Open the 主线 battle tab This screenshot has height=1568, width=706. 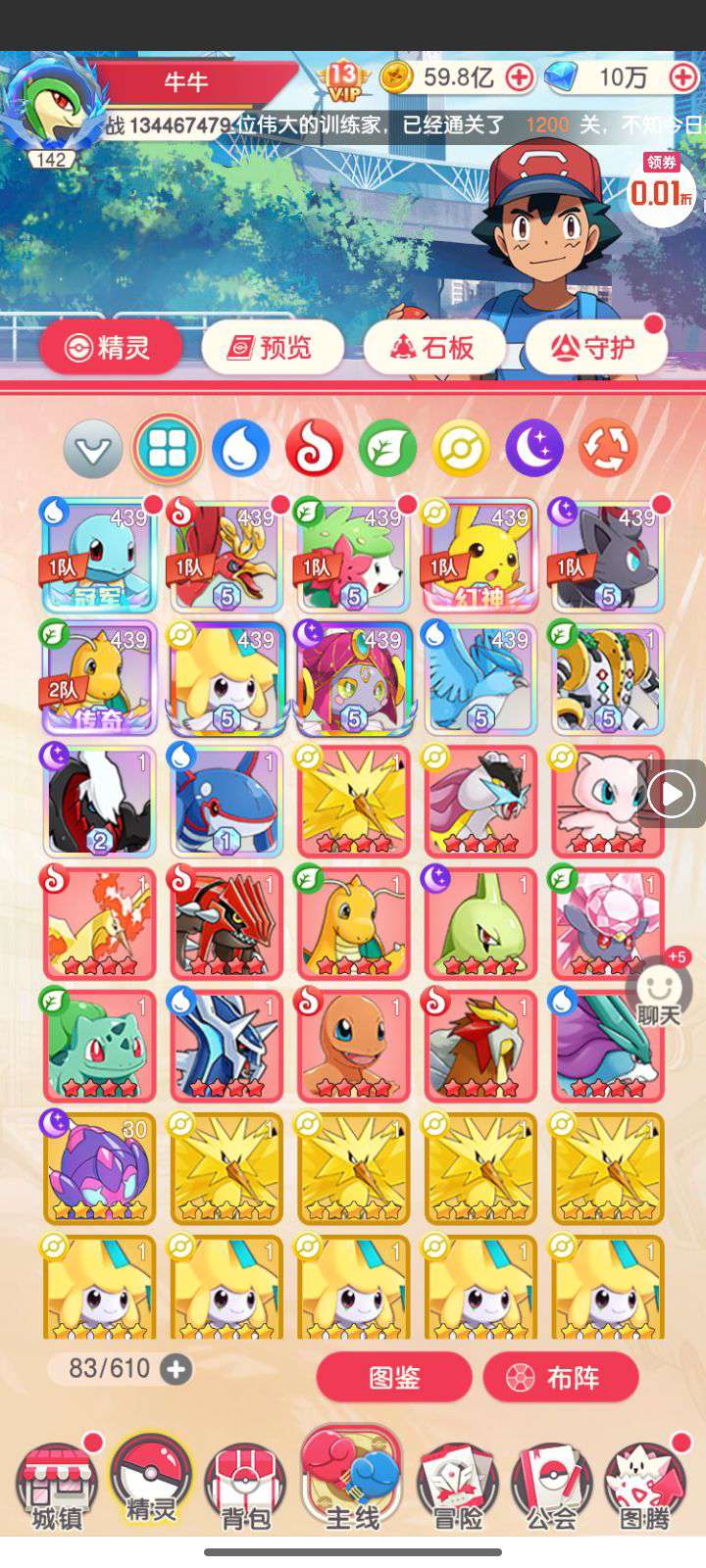(352, 1482)
